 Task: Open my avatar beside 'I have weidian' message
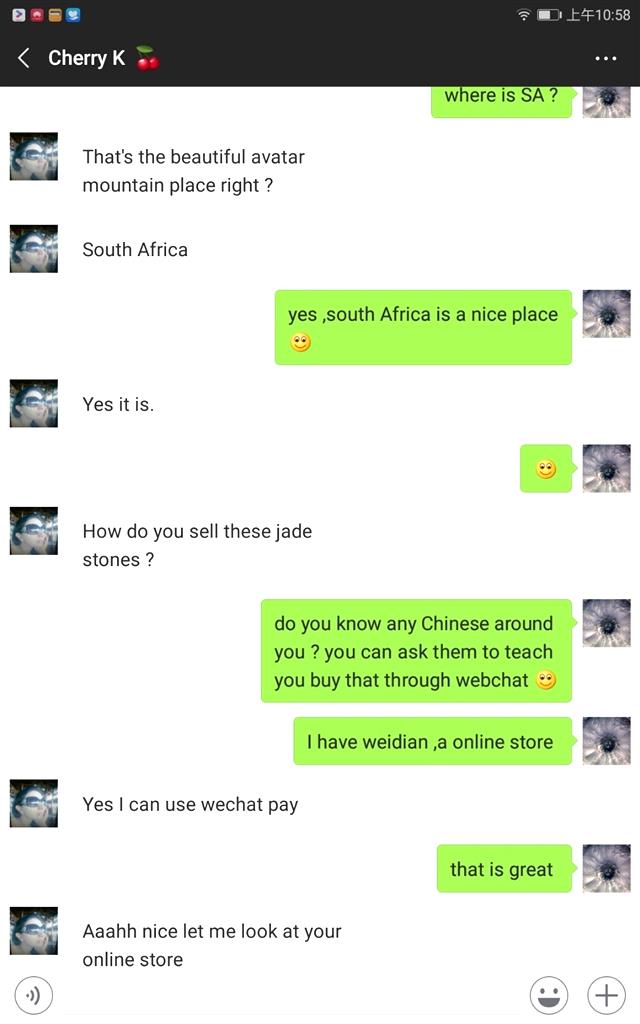(606, 741)
